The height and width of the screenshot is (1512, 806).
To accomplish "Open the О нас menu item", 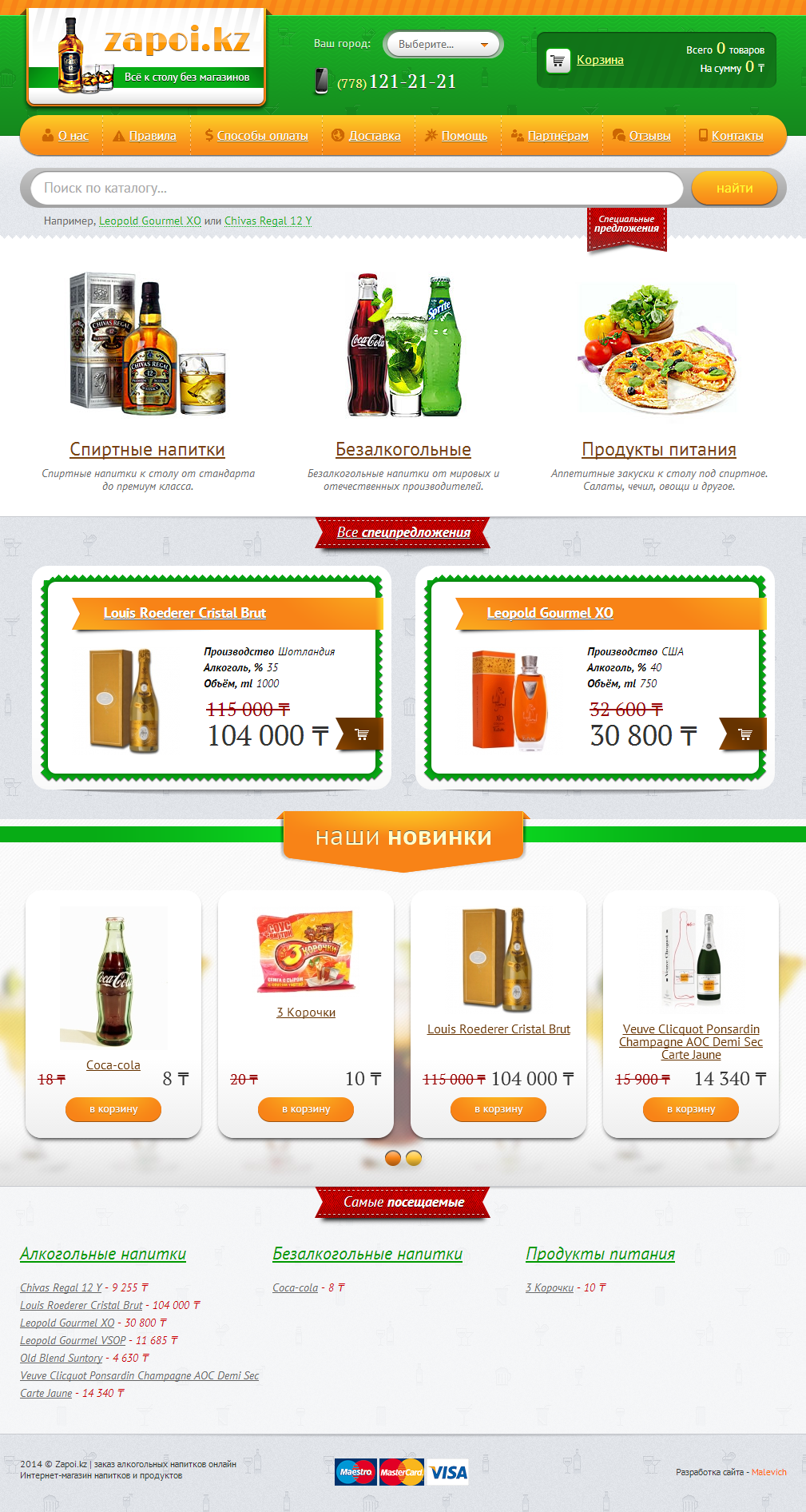I will pos(73,136).
